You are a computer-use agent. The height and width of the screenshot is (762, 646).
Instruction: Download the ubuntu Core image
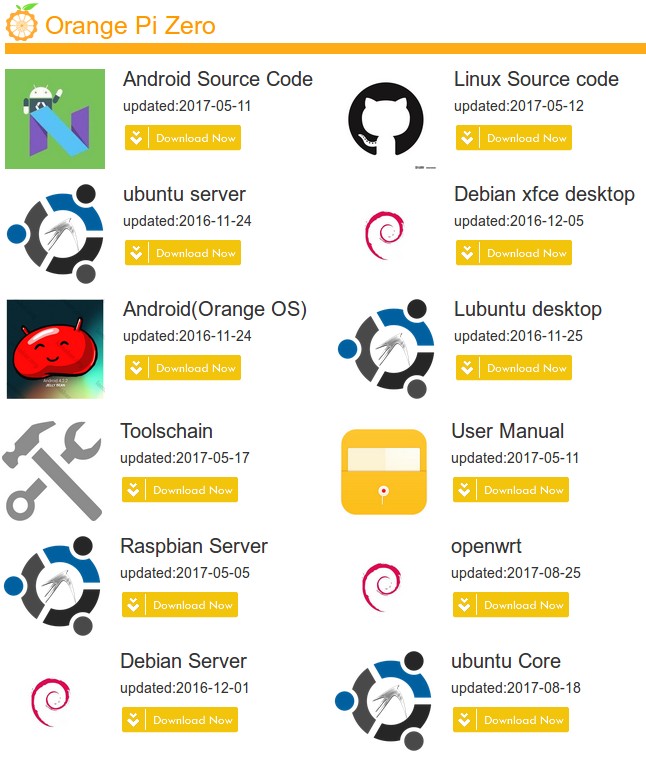pyautogui.click(x=511, y=720)
